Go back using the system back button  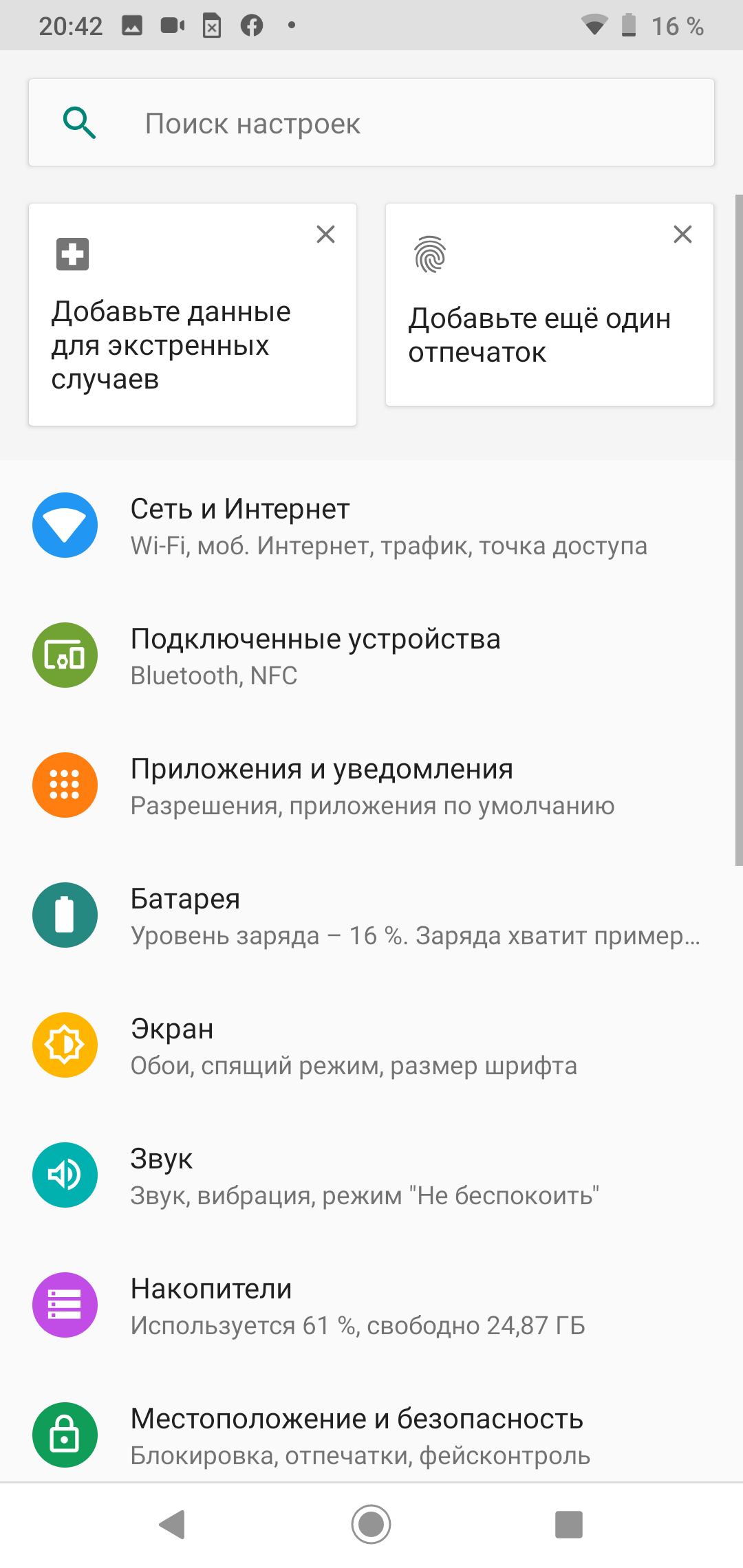tap(173, 1525)
